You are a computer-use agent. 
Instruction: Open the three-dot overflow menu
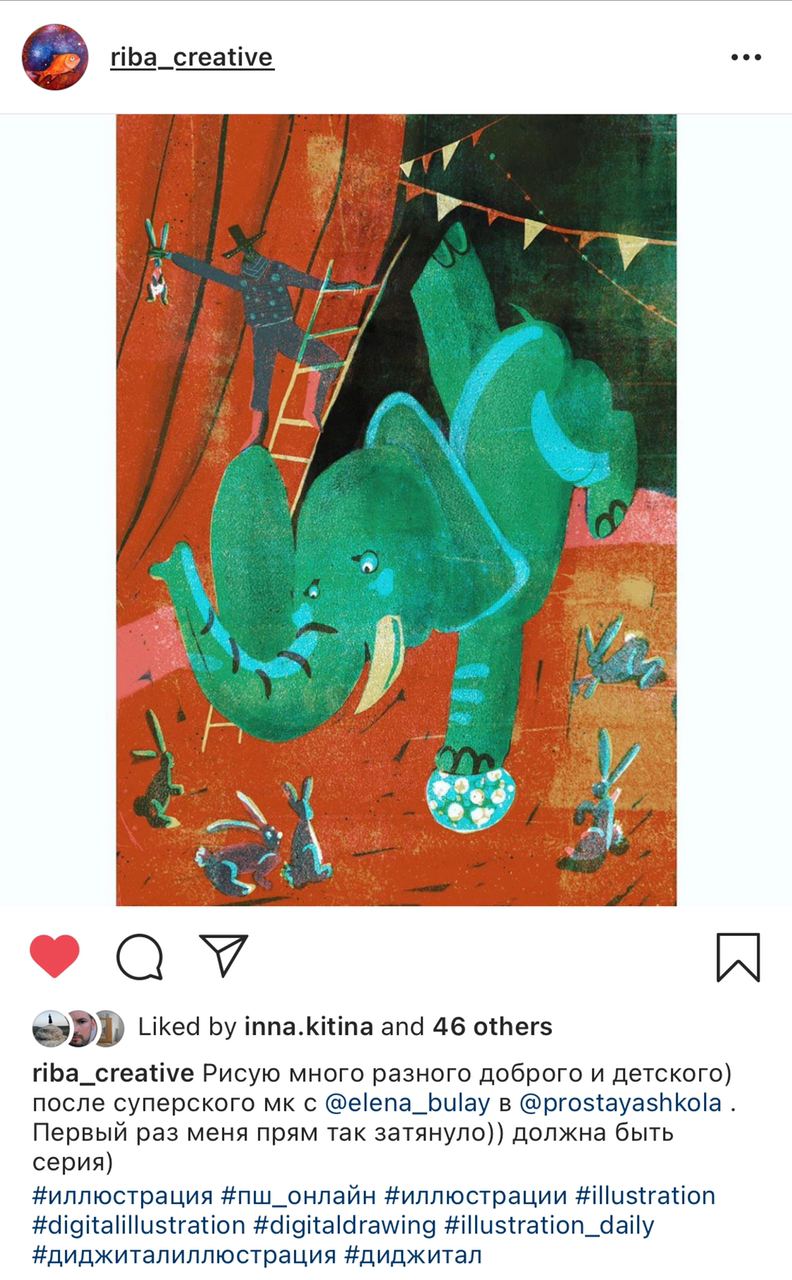(745, 58)
